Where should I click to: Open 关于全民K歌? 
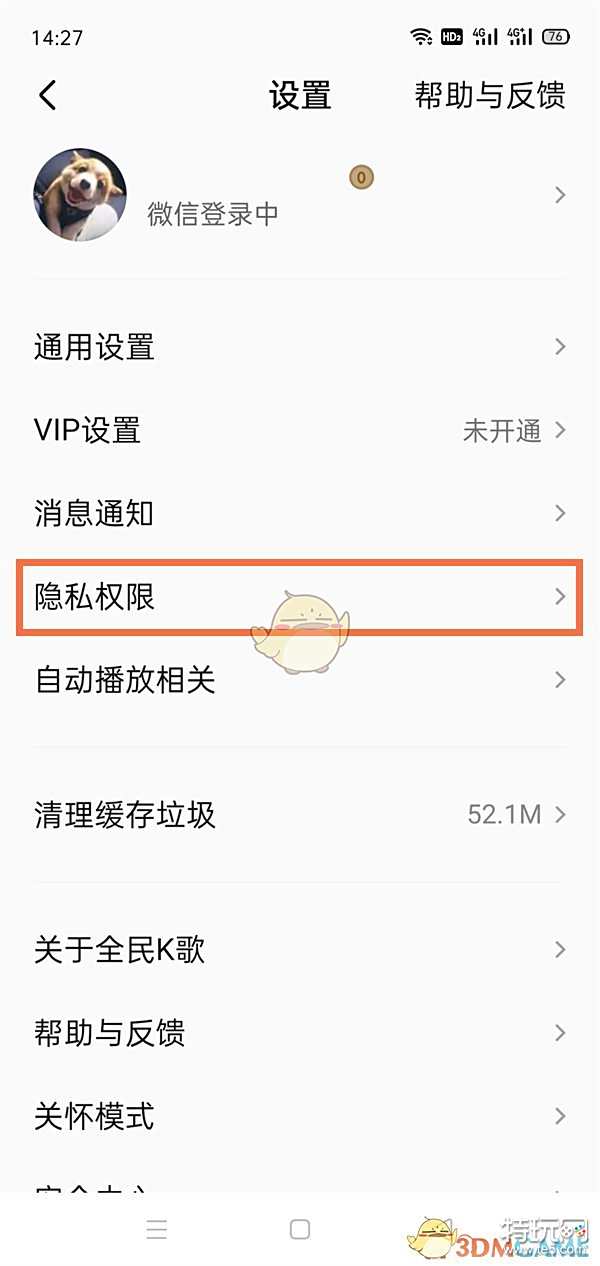[300, 949]
